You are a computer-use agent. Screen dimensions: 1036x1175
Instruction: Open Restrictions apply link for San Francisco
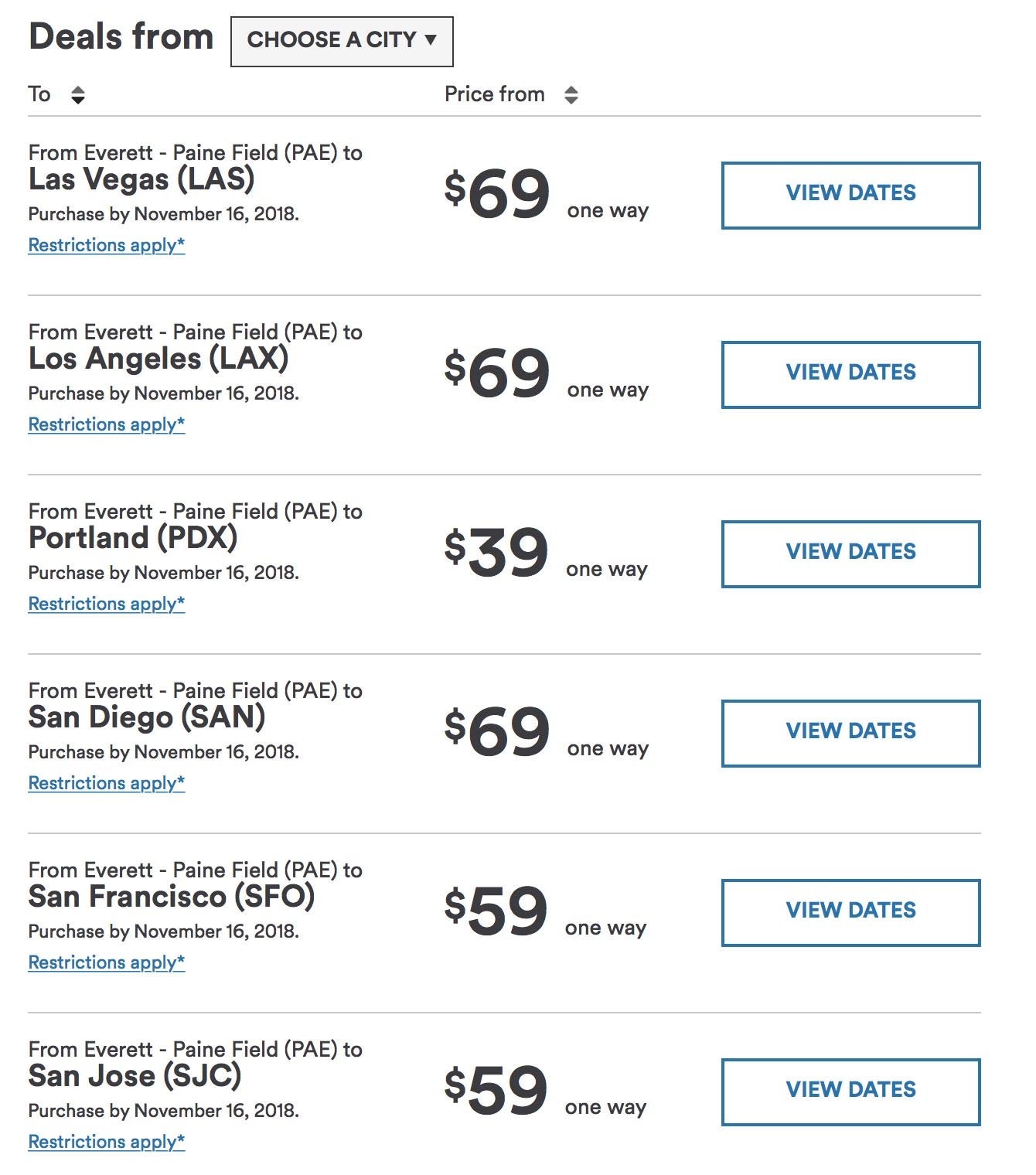pos(107,962)
